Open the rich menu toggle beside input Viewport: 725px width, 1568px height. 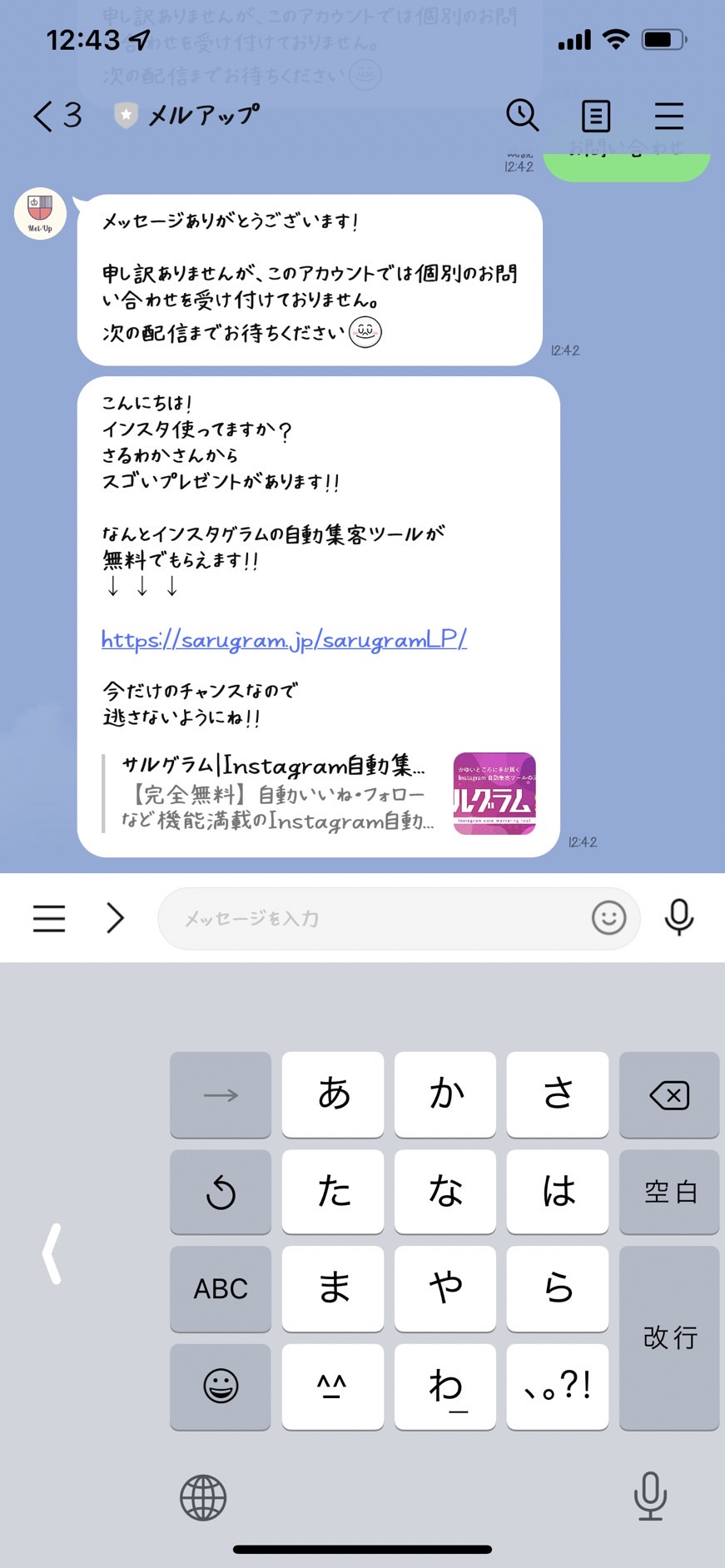click(49, 918)
